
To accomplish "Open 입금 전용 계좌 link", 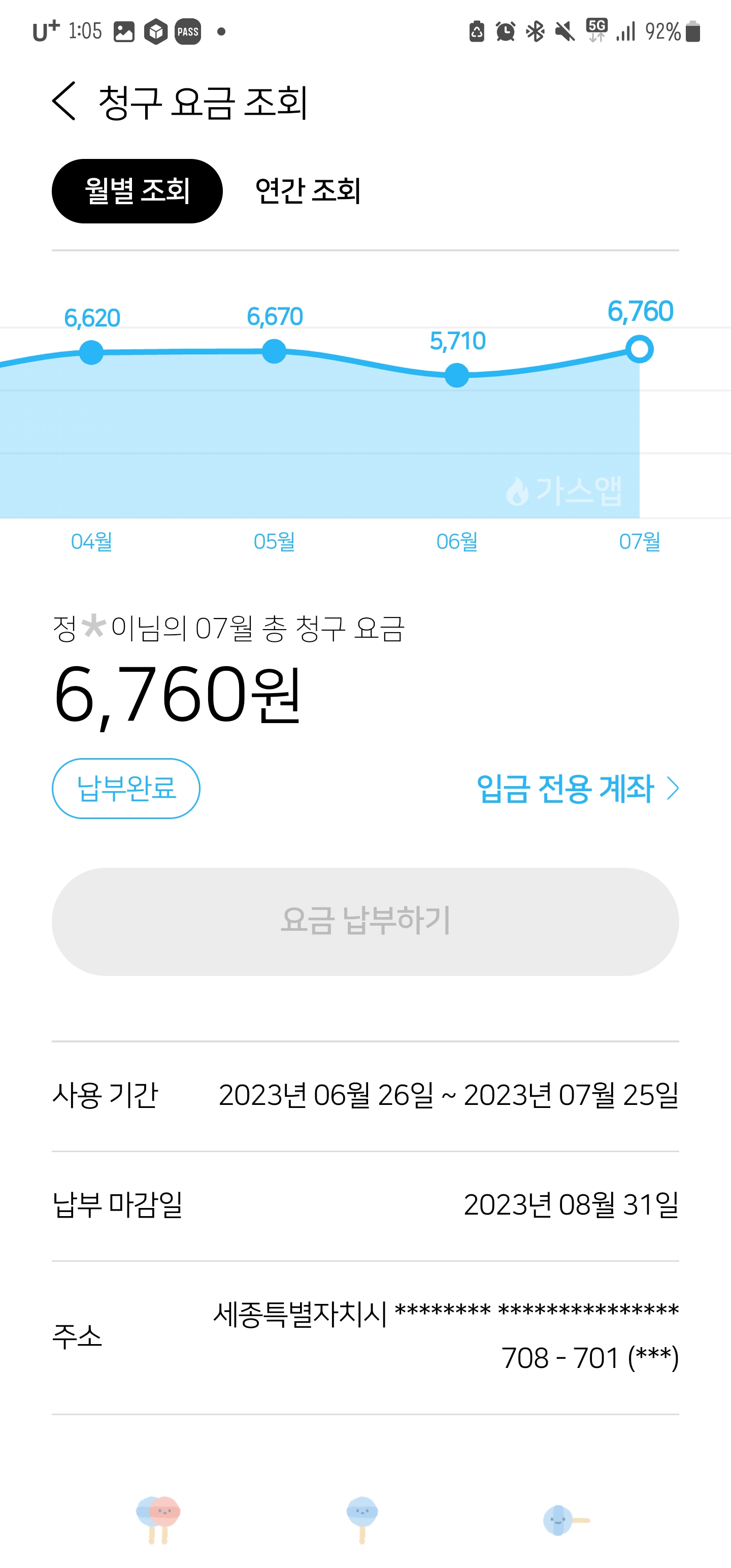I will [x=576, y=789].
